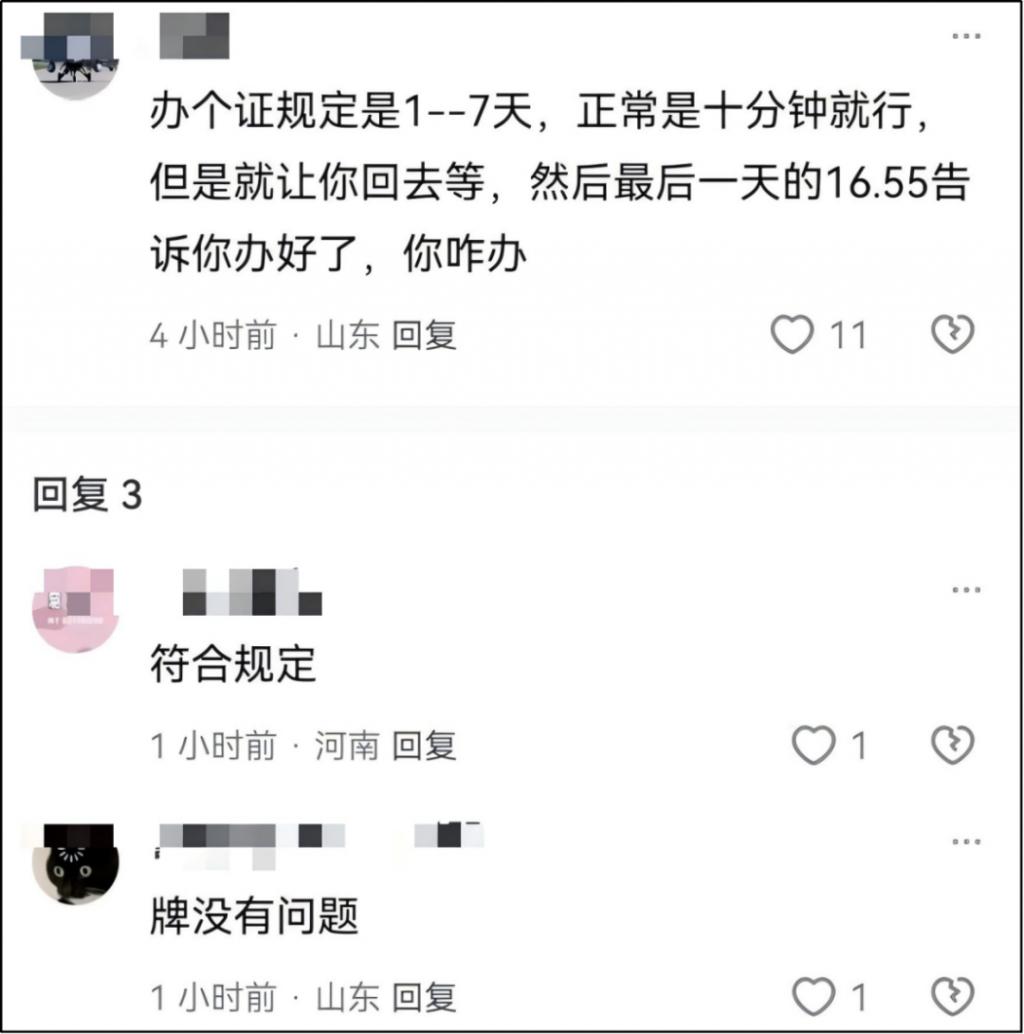
Task: Open overflow menu on the 办个证 comment
Action: 965,37
